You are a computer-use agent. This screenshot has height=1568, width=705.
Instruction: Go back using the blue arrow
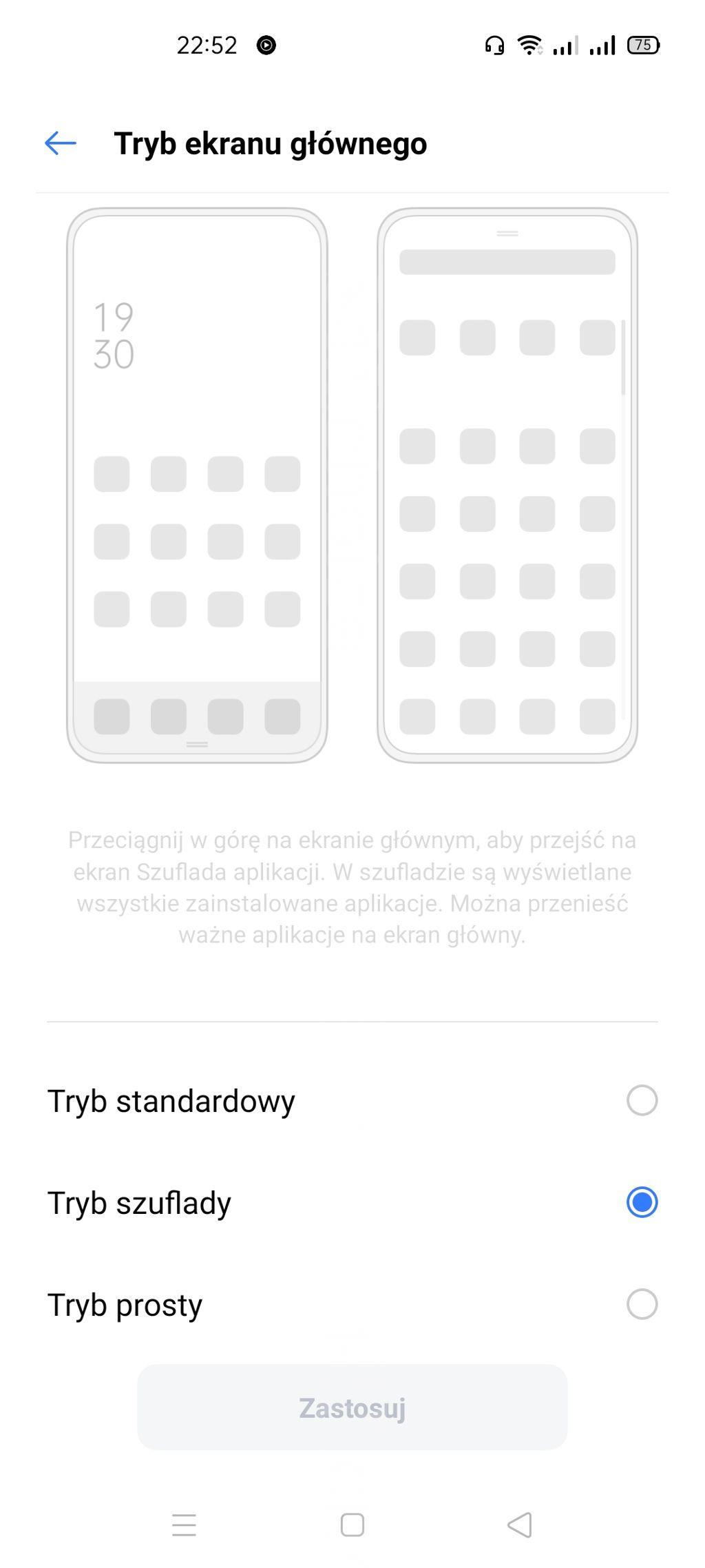[x=61, y=143]
